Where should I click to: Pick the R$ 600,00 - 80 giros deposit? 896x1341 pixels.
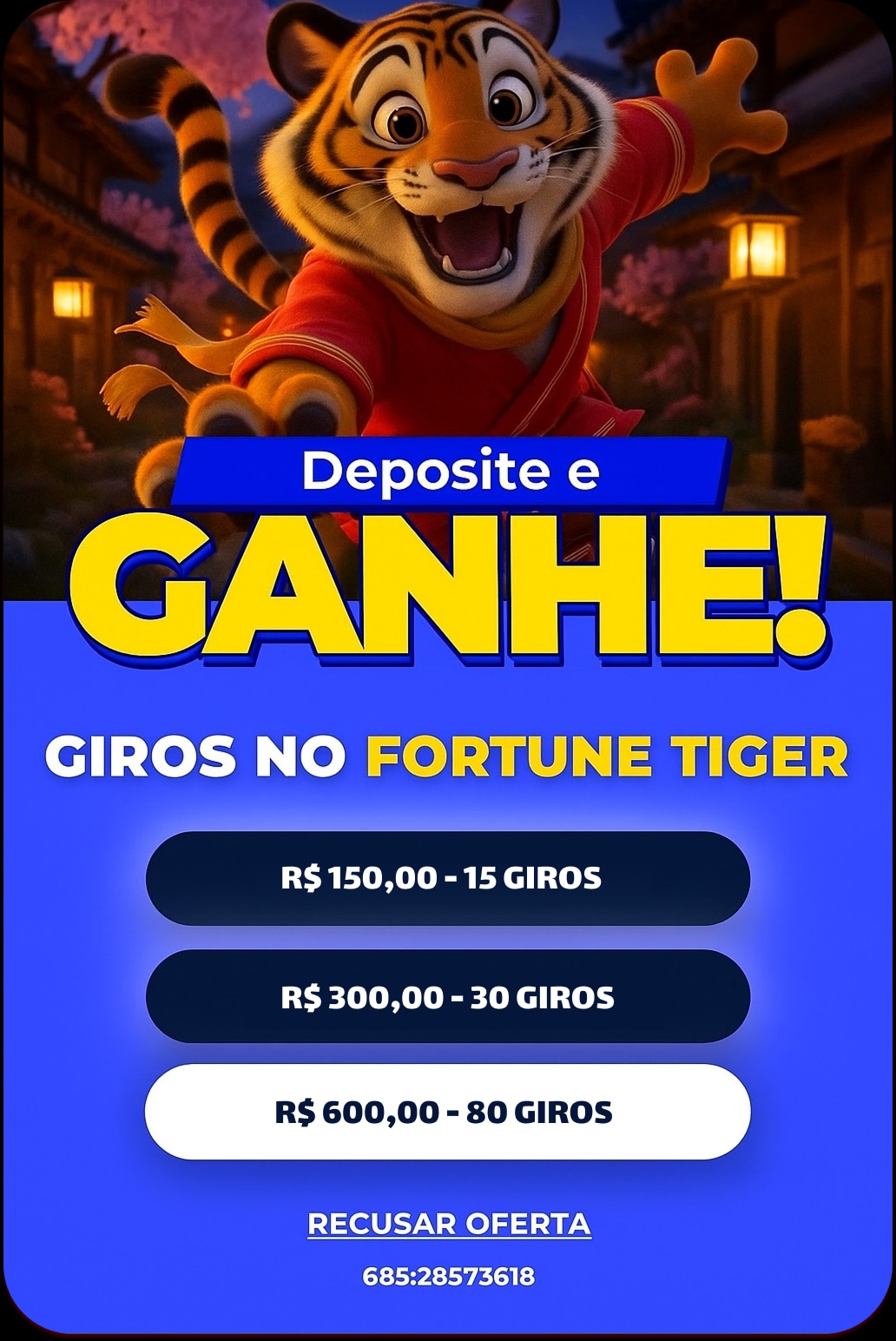coord(447,1112)
